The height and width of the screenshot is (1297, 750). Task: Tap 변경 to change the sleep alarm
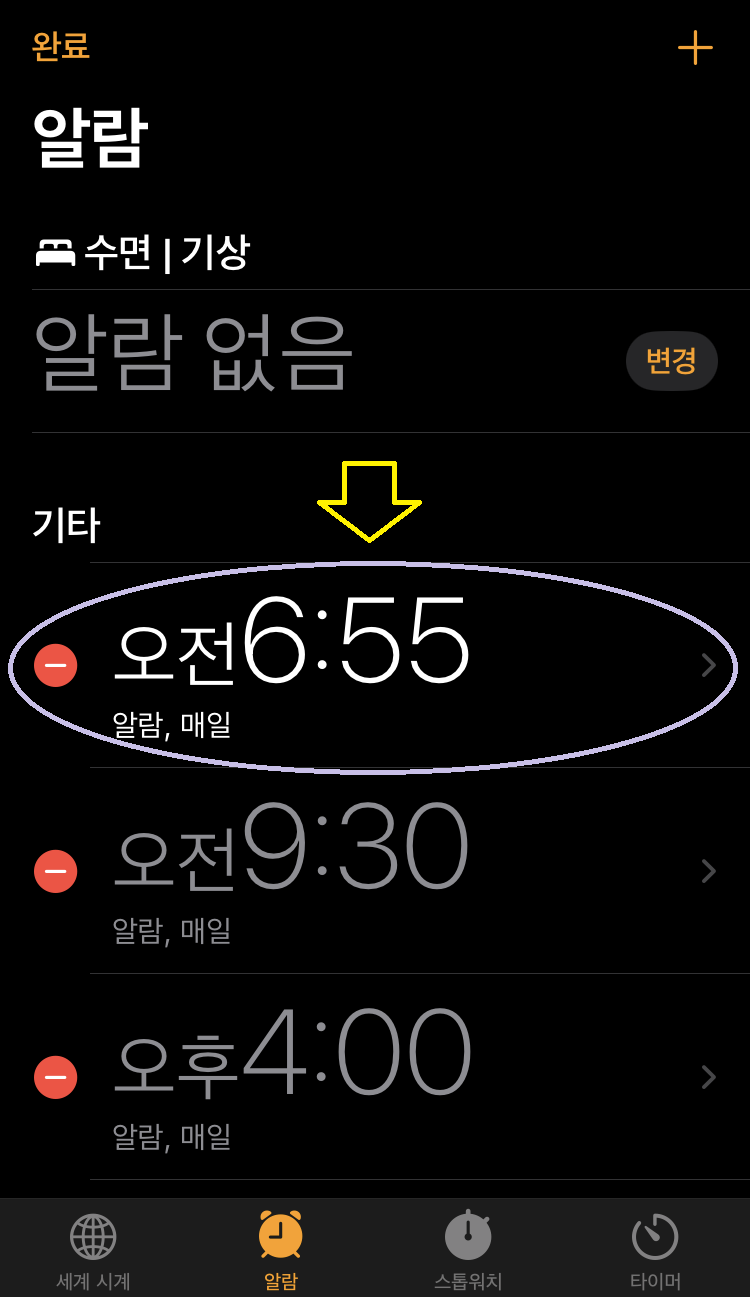coord(671,361)
